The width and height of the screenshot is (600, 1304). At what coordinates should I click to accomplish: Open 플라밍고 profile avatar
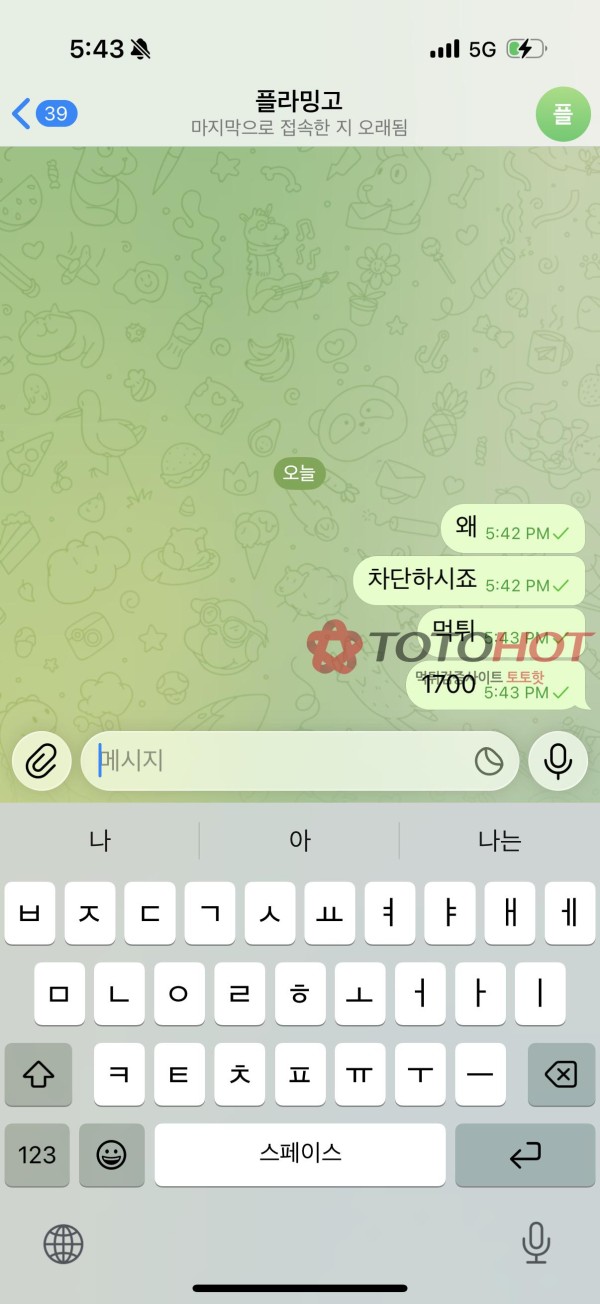click(x=563, y=115)
